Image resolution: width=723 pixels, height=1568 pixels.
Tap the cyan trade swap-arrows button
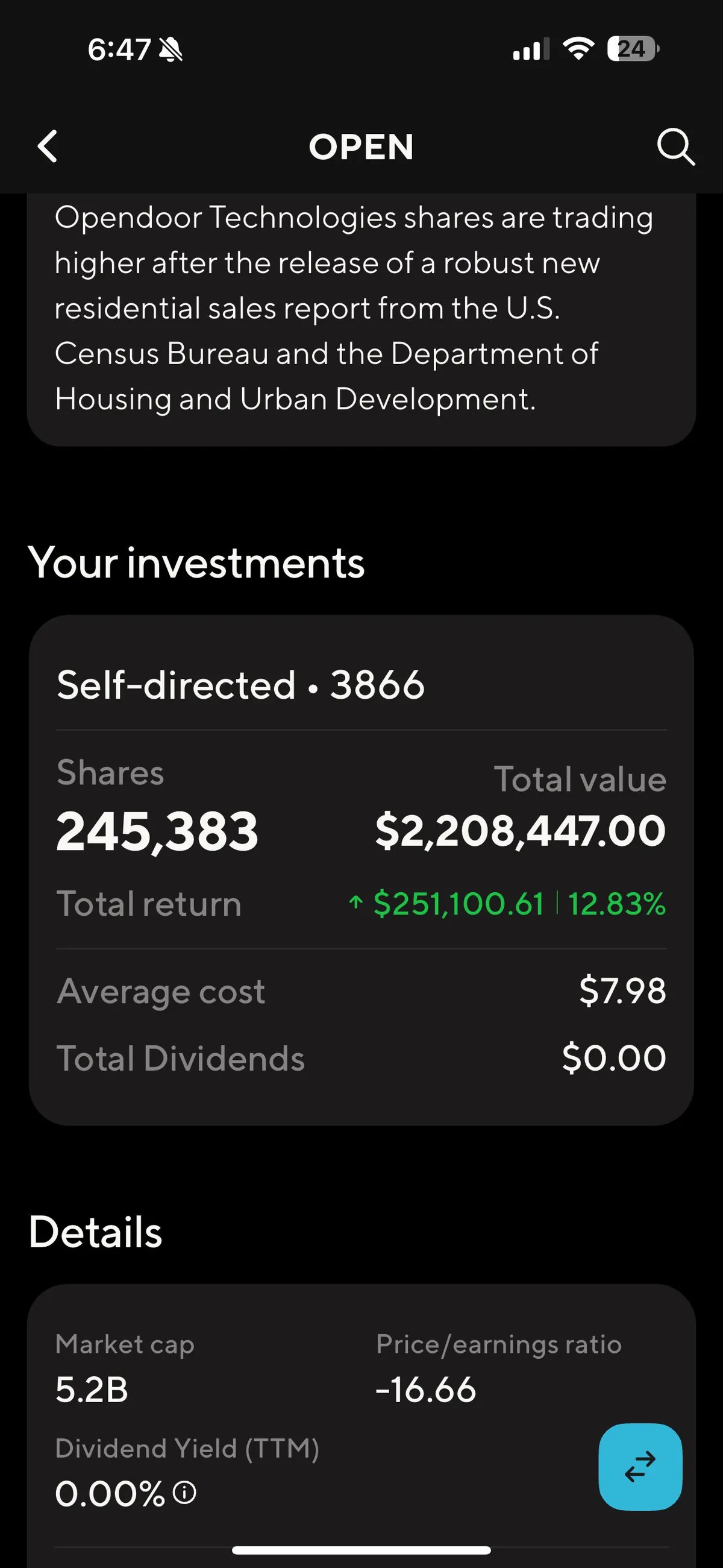[641, 1467]
